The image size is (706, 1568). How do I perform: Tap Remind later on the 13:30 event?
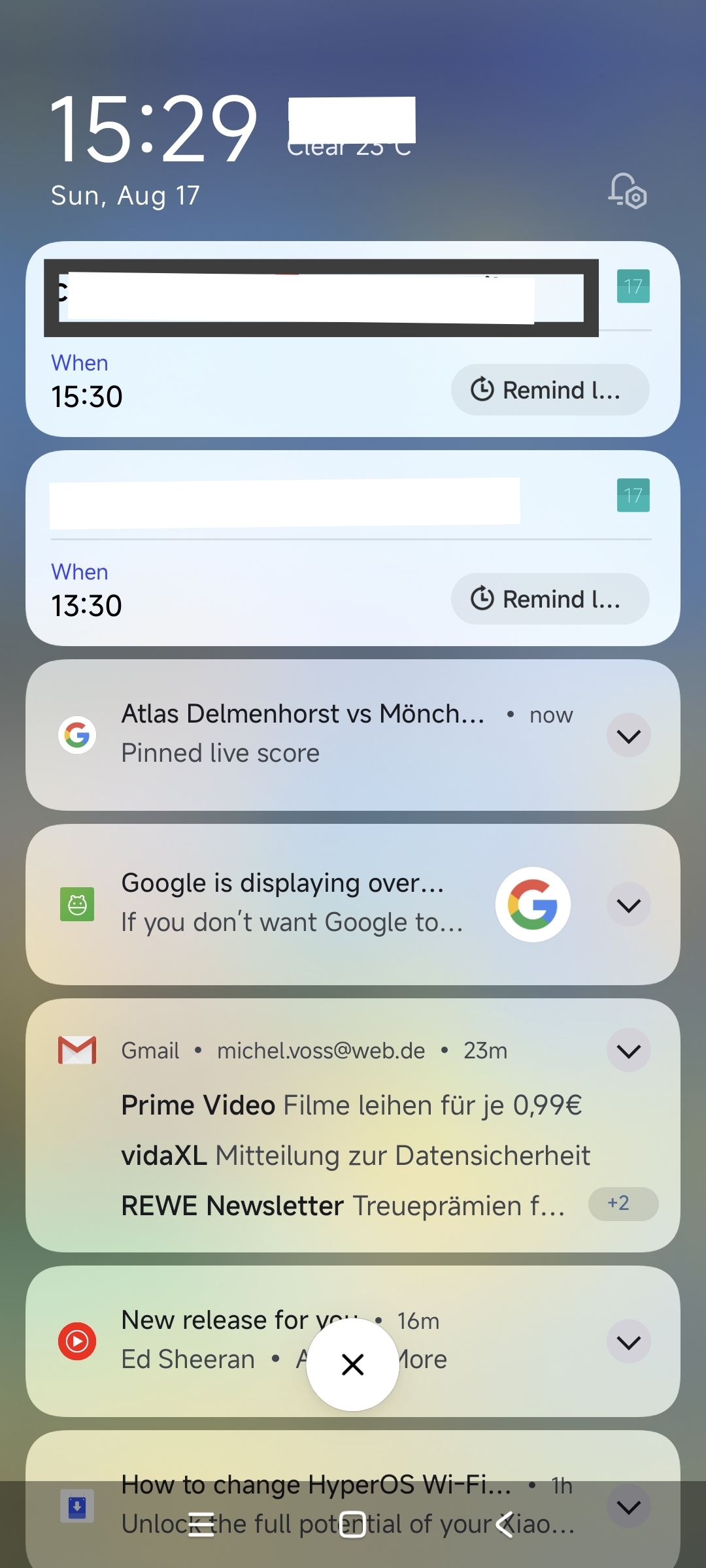(550, 599)
